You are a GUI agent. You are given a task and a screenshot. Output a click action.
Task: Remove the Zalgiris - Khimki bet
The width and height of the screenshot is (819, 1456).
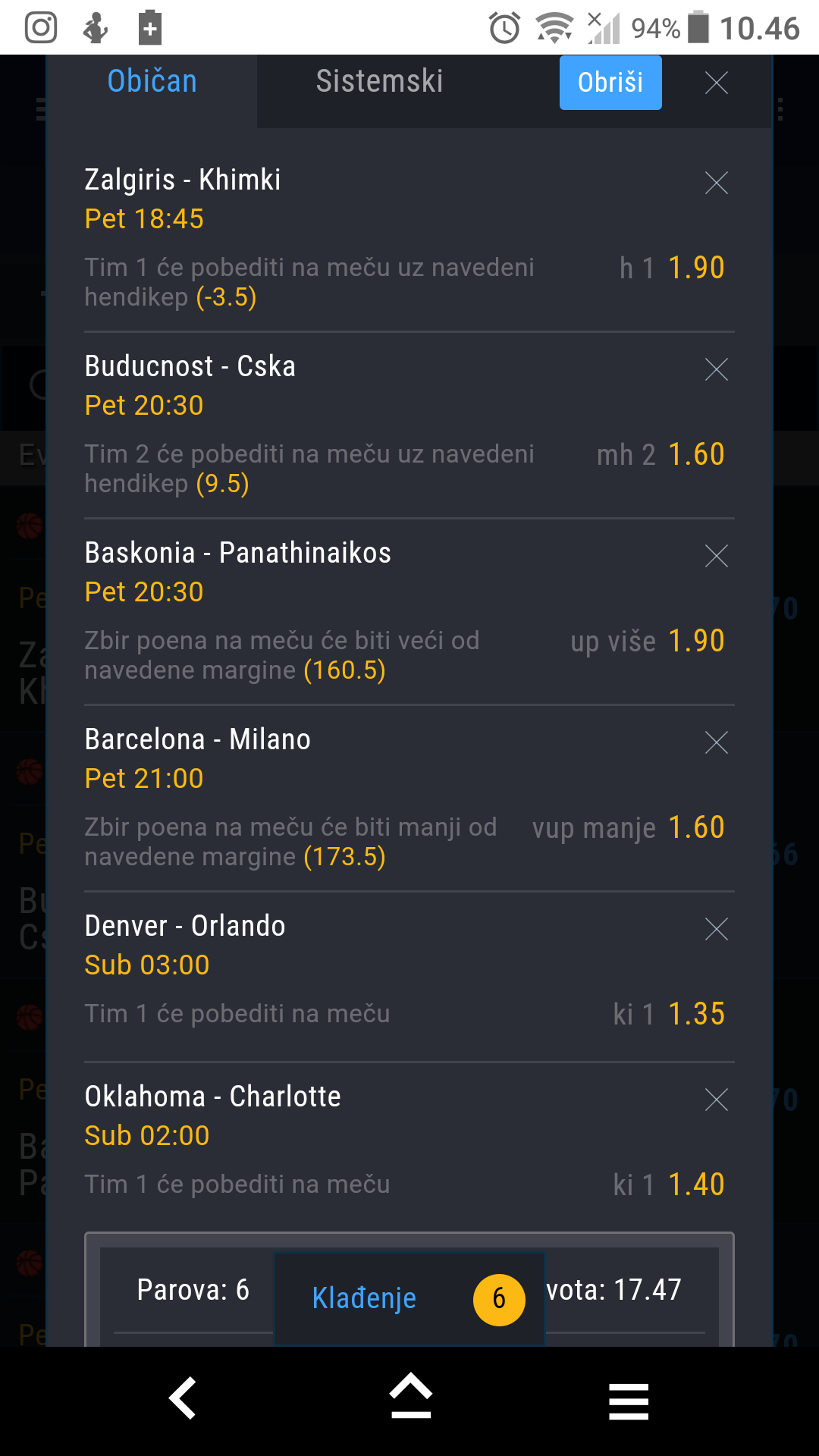[x=717, y=183]
